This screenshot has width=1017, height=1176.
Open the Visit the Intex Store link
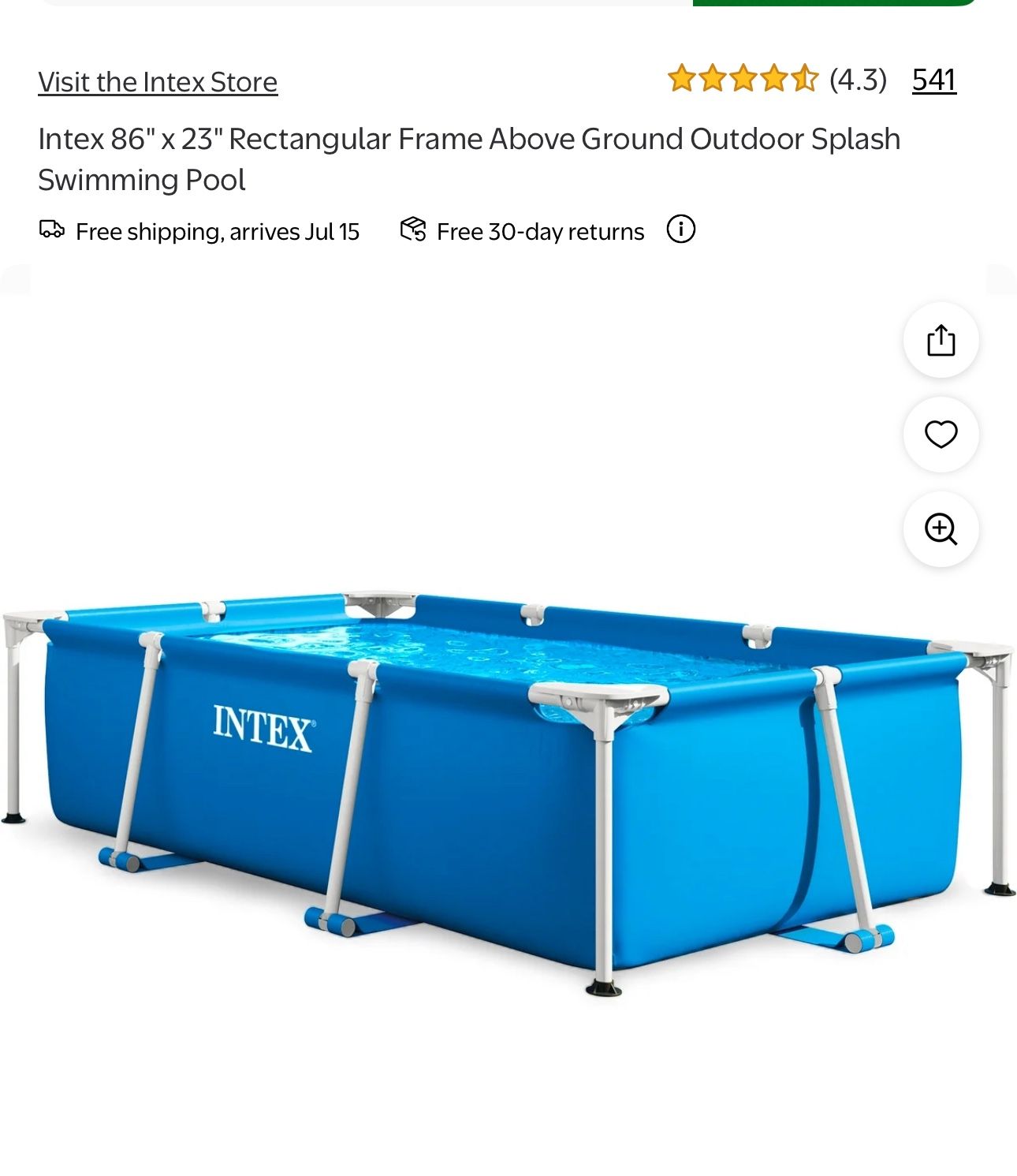(158, 82)
